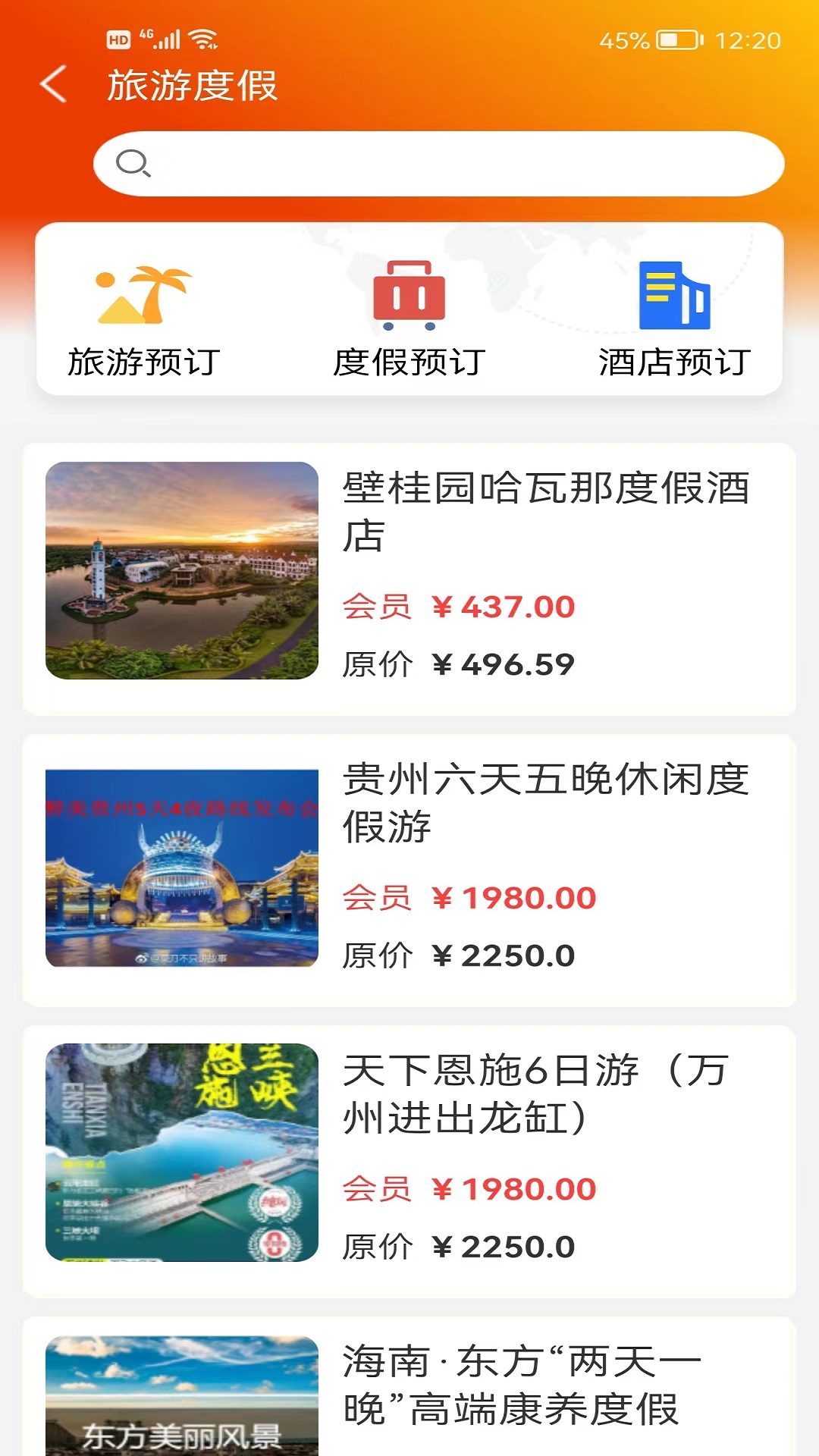Open 度假预订 via the red suitcase icon
The height and width of the screenshot is (1456, 819).
[x=409, y=296]
